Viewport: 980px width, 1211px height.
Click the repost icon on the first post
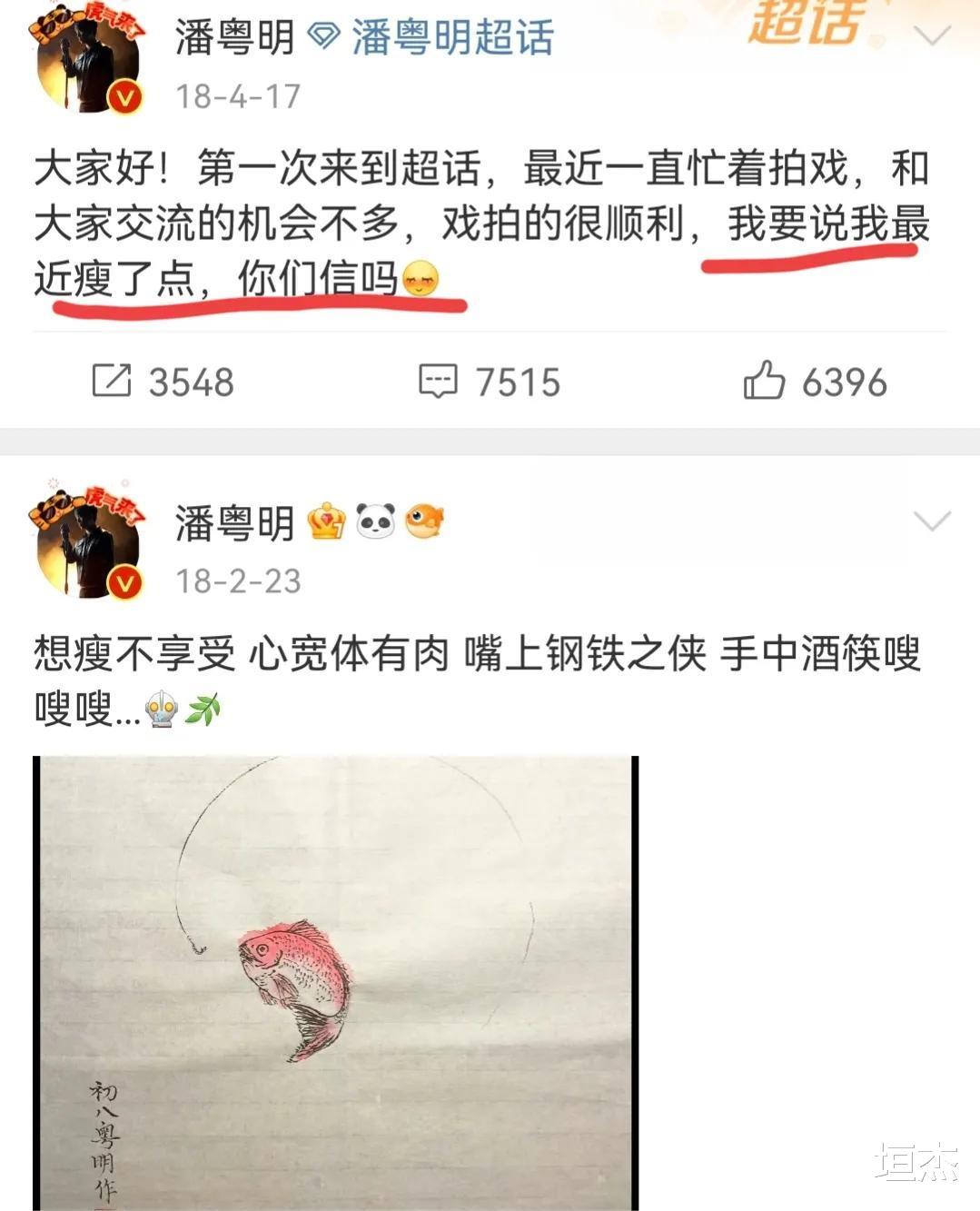(112, 382)
